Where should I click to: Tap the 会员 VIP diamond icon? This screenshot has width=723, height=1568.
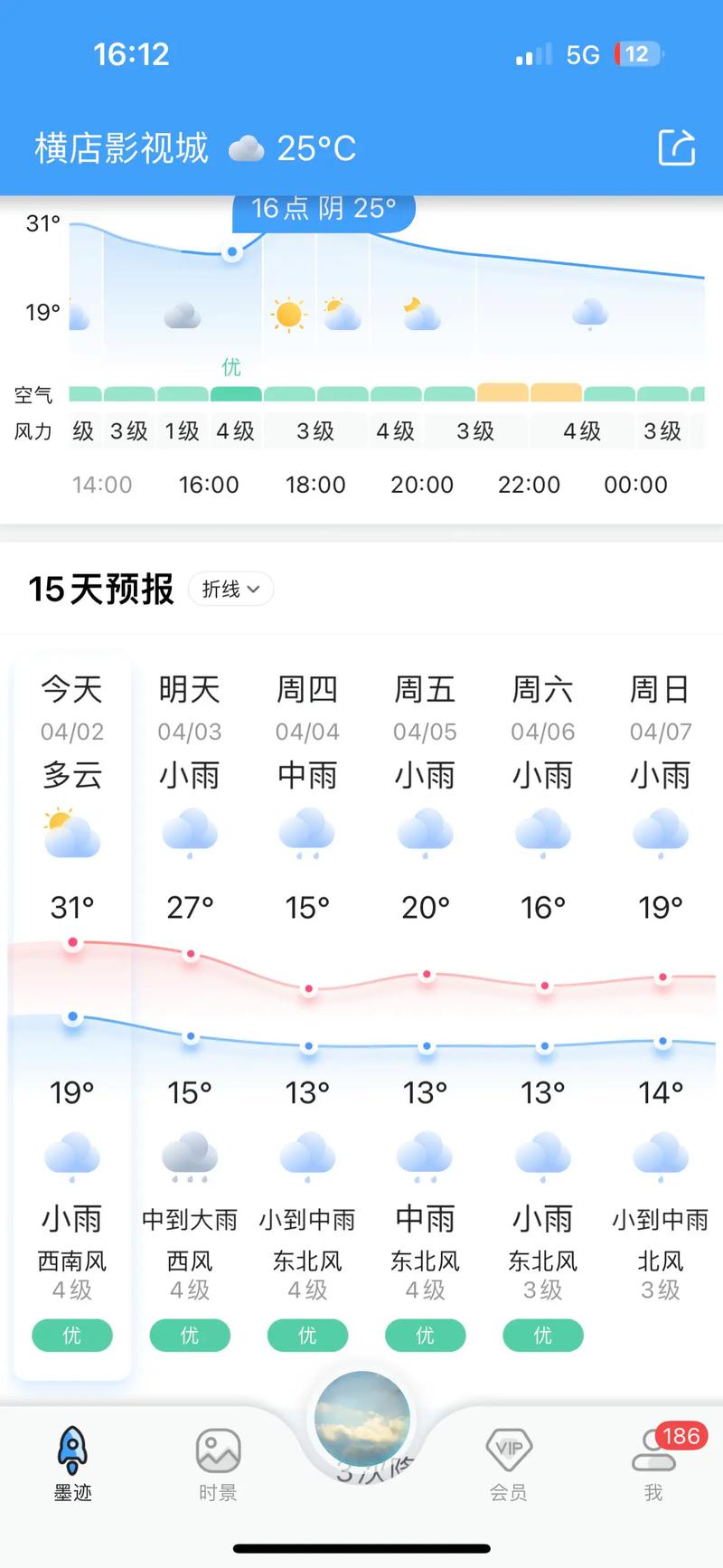508,1450
